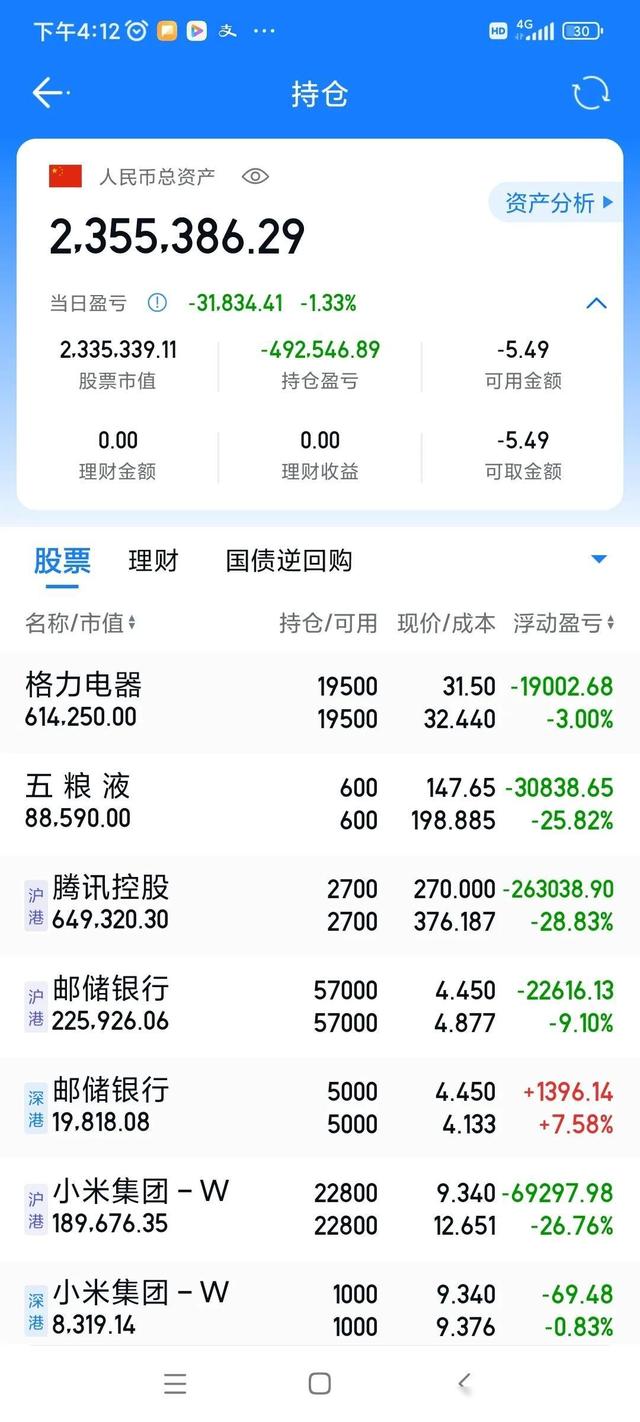Refresh the holdings data
Image resolution: width=640 pixels, height=1422 pixels.
coord(591,93)
